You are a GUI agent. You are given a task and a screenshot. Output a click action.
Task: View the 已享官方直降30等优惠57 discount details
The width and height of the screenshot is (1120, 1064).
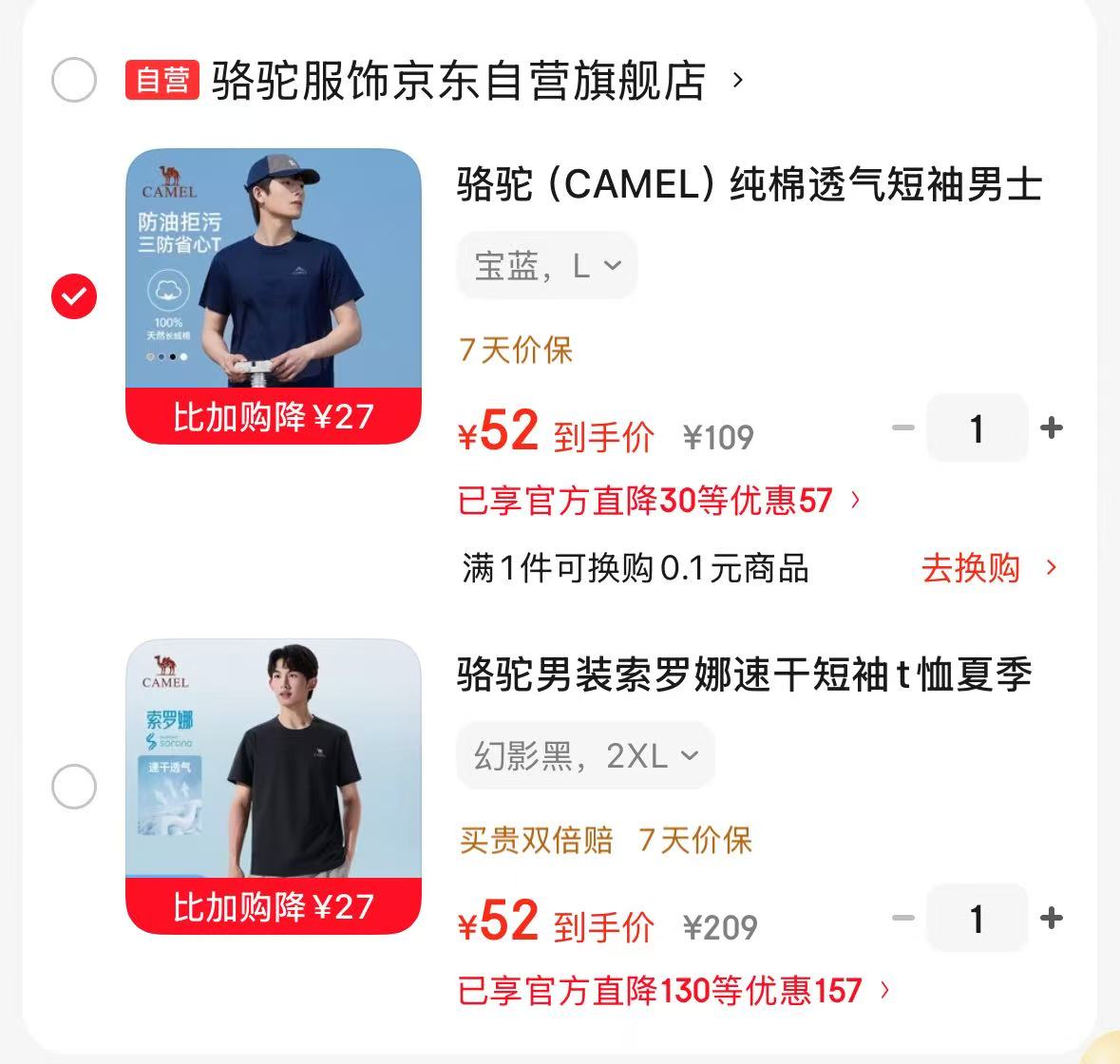click(x=658, y=501)
